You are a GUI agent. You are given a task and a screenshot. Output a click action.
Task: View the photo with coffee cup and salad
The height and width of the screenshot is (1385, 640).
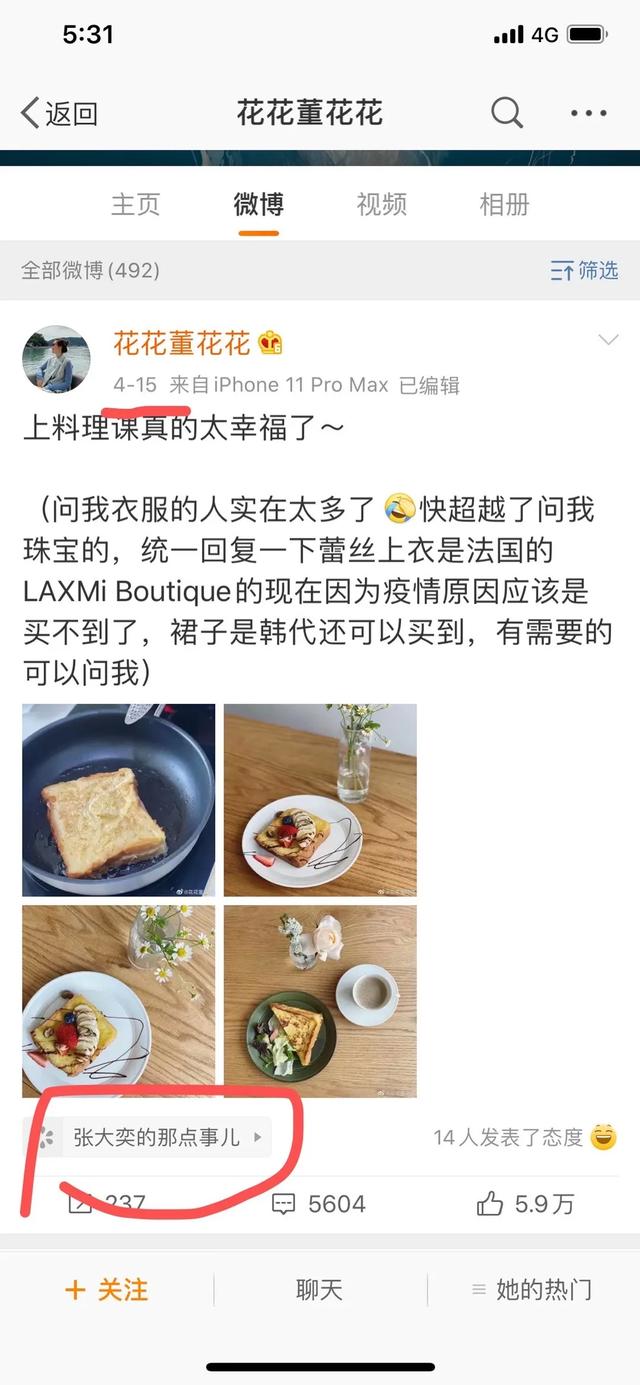(320, 1000)
